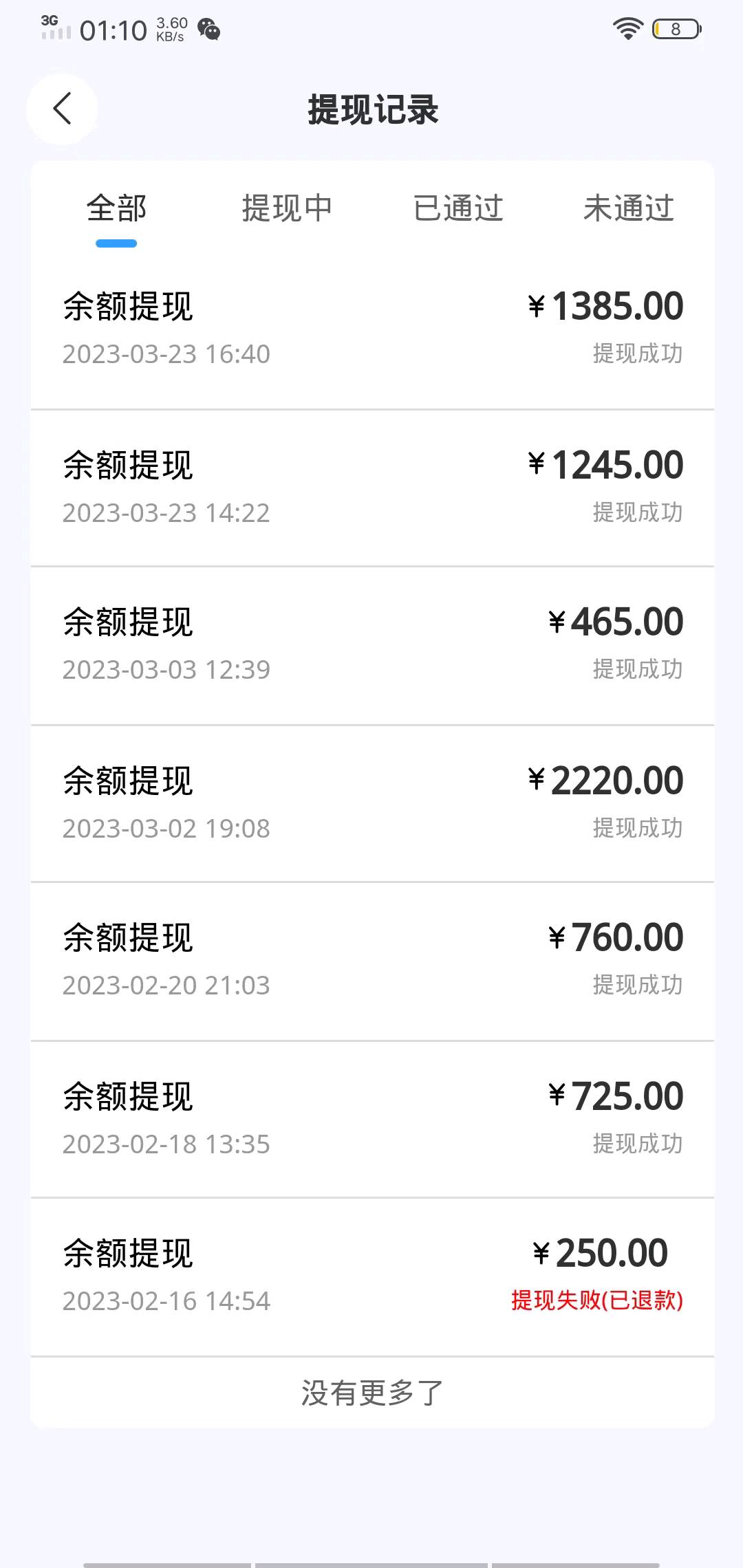743x1568 pixels.
Task: Open the ¥1385.00 withdrawal record
Action: tap(372, 330)
